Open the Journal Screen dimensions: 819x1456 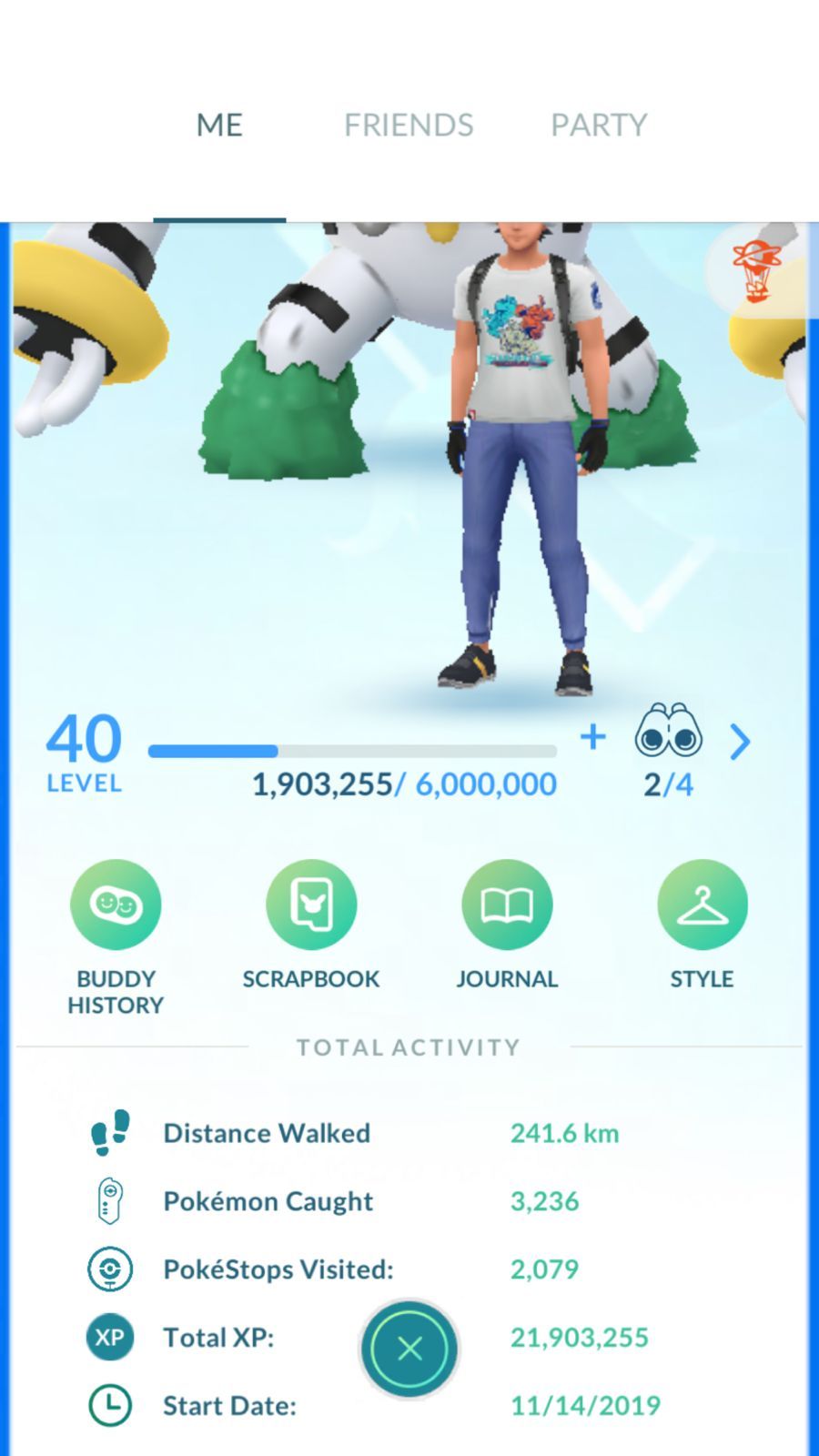tap(507, 905)
